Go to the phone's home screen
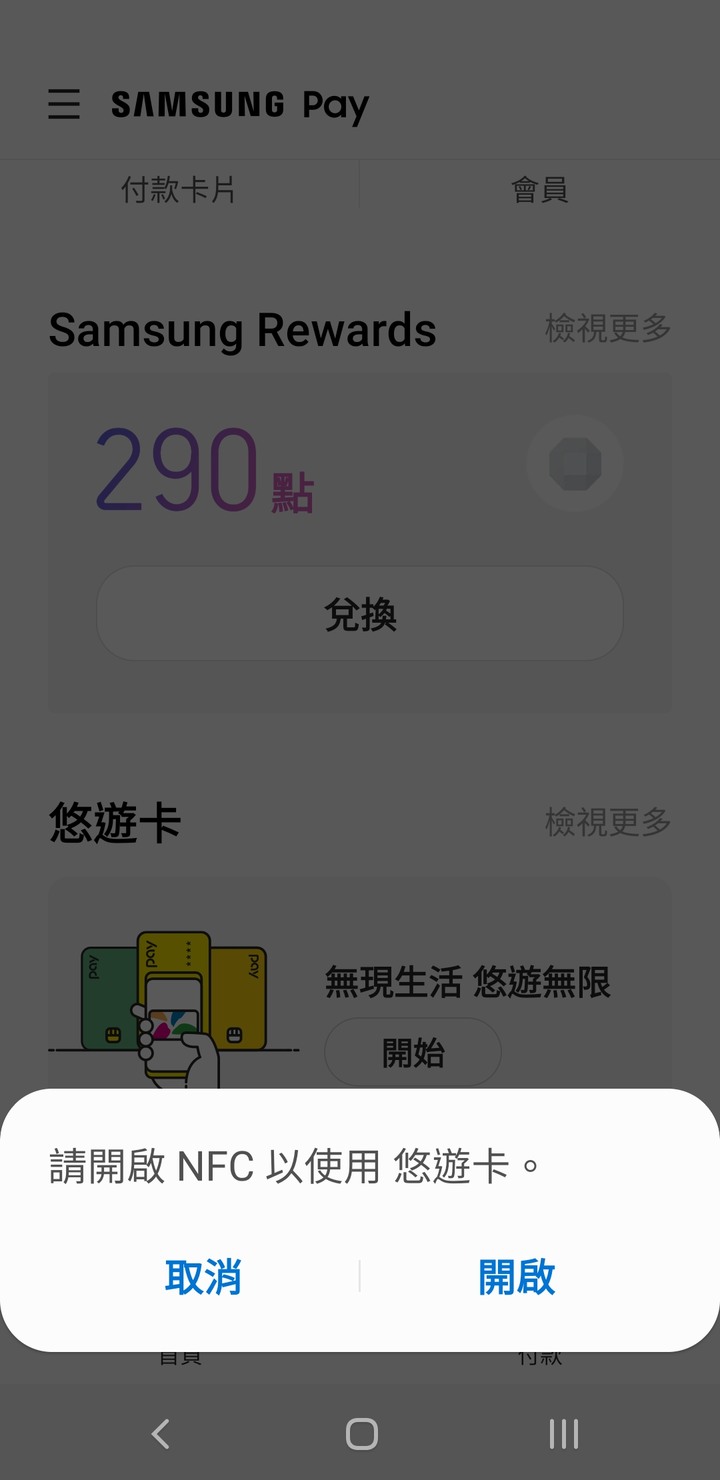Viewport: 720px width, 1480px height. click(361, 1434)
